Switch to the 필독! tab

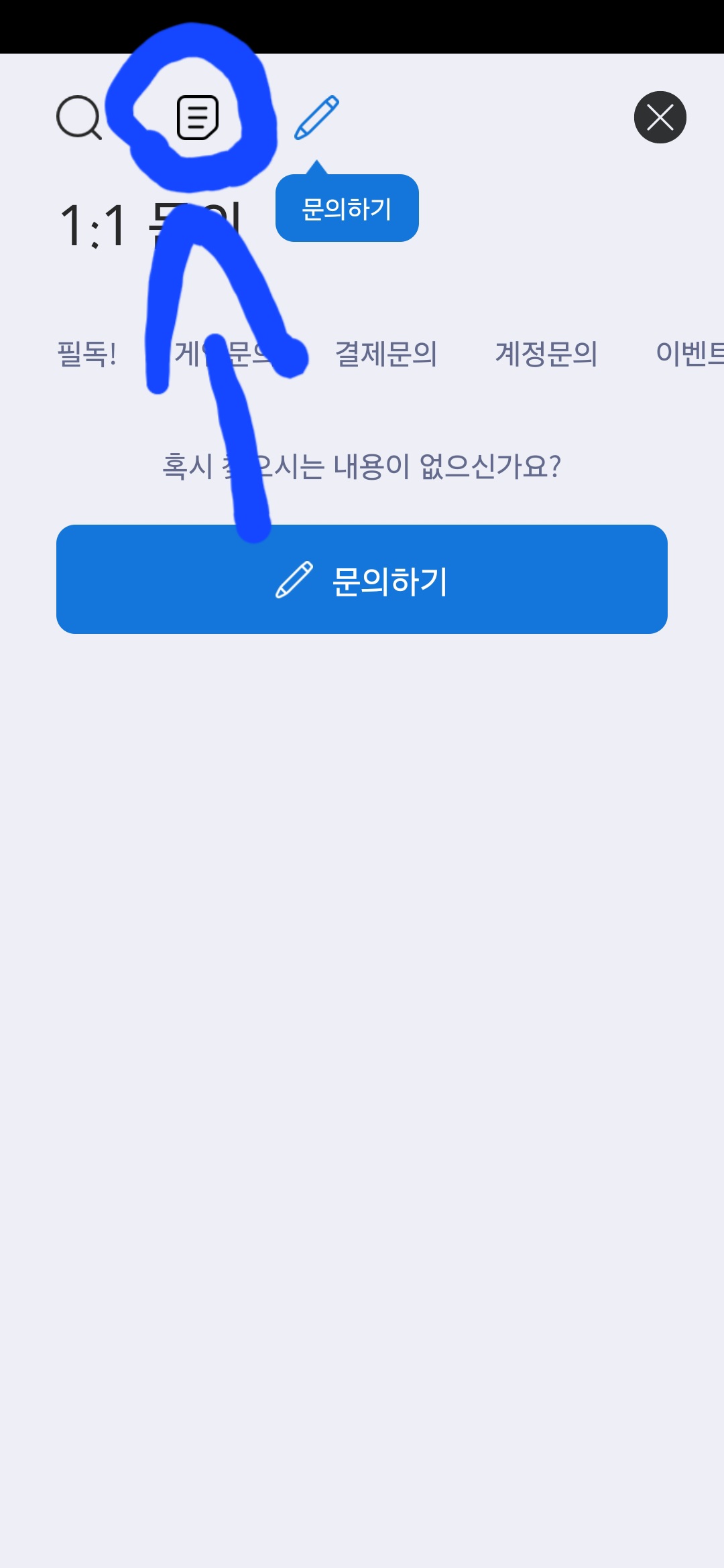(87, 353)
